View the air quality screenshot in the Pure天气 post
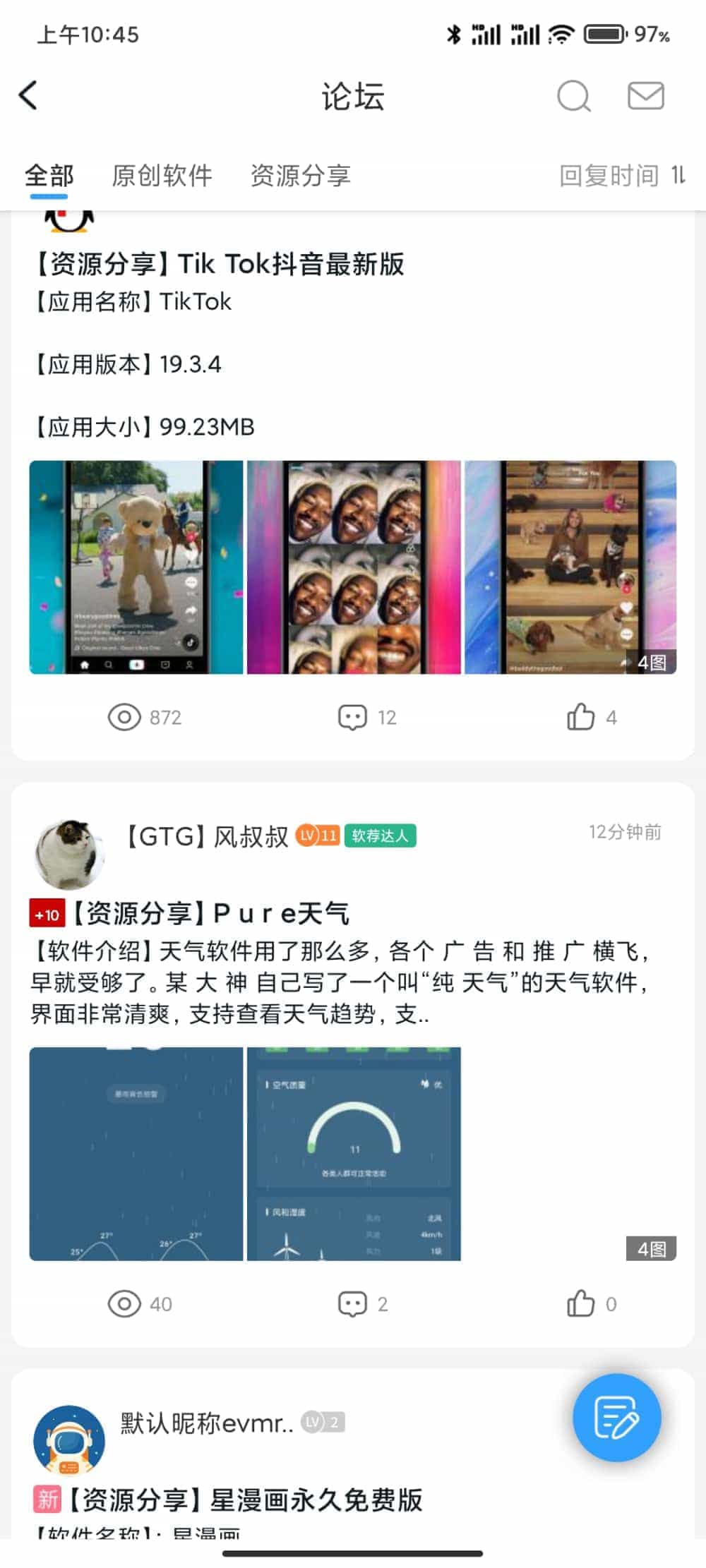This screenshot has height=1568, width=706. [x=354, y=1153]
